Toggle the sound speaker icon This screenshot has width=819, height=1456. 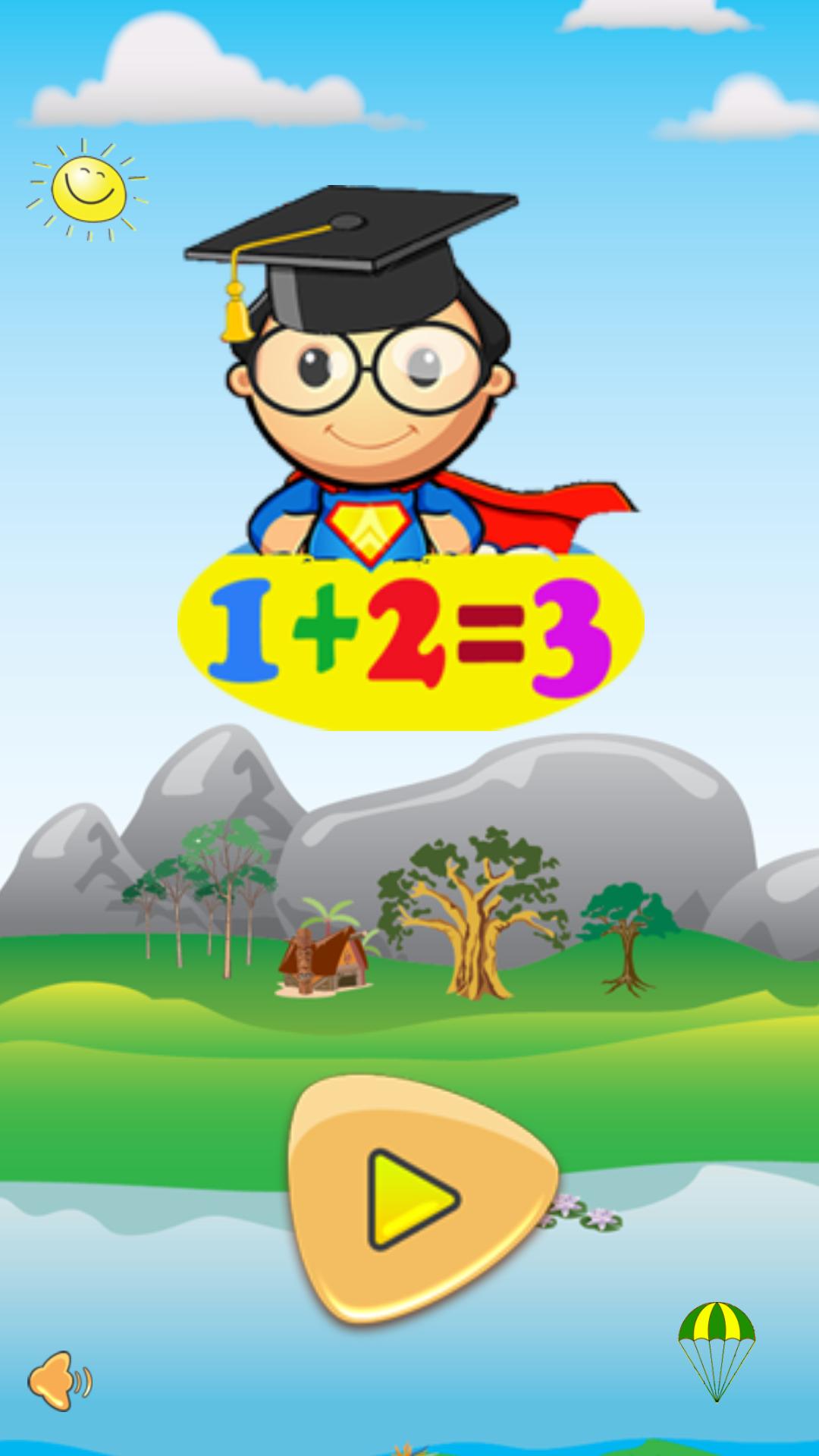(x=59, y=1381)
